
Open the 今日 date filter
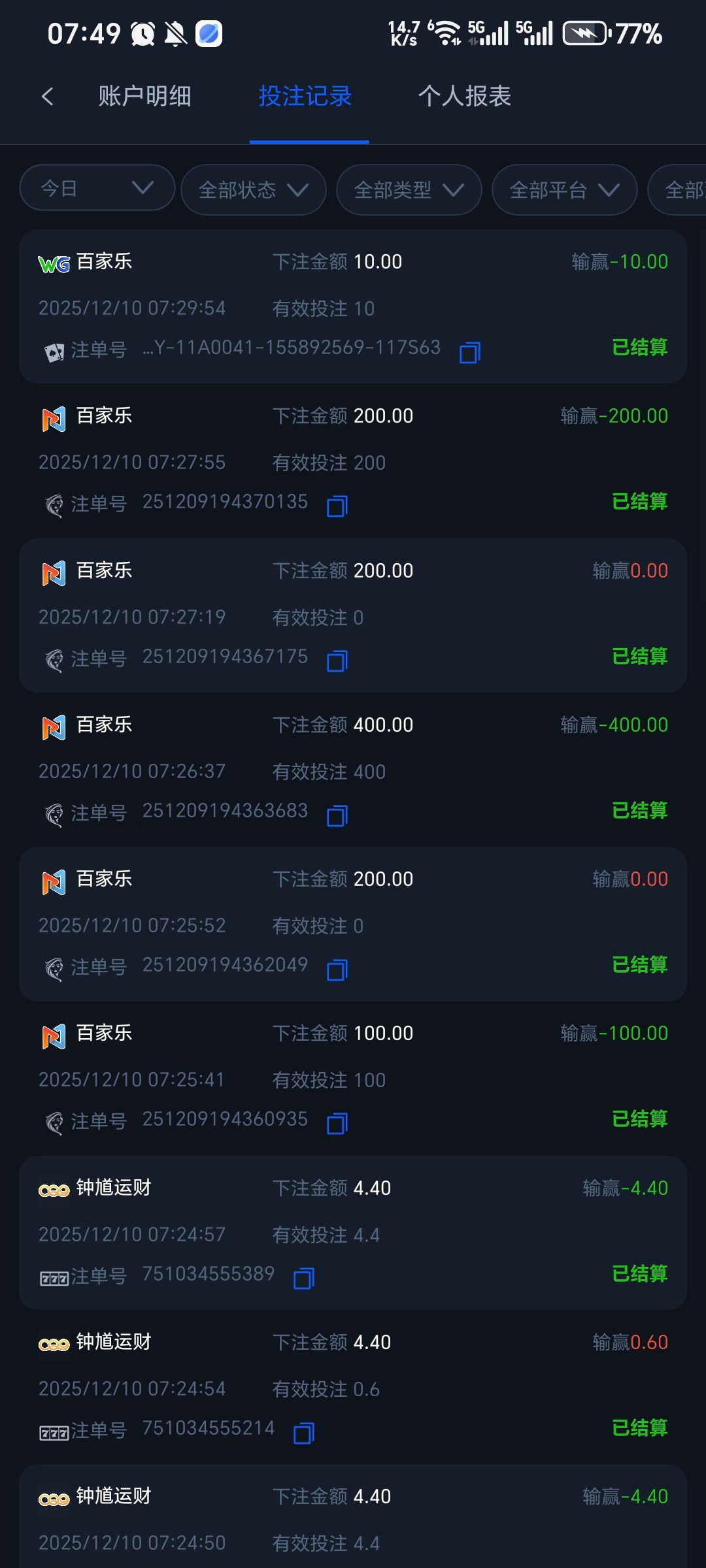97,188
